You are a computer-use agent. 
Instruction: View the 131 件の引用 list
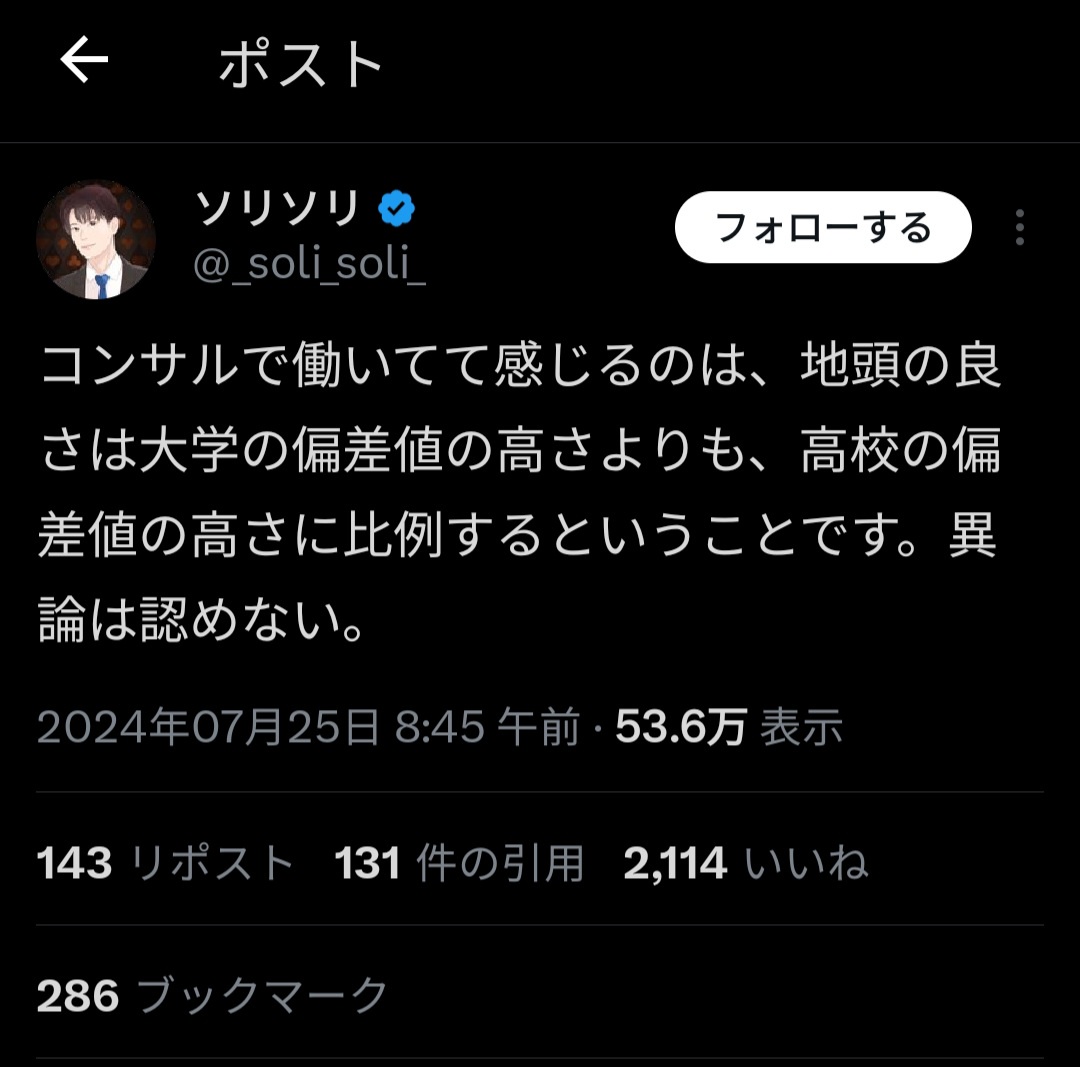tap(459, 862)
